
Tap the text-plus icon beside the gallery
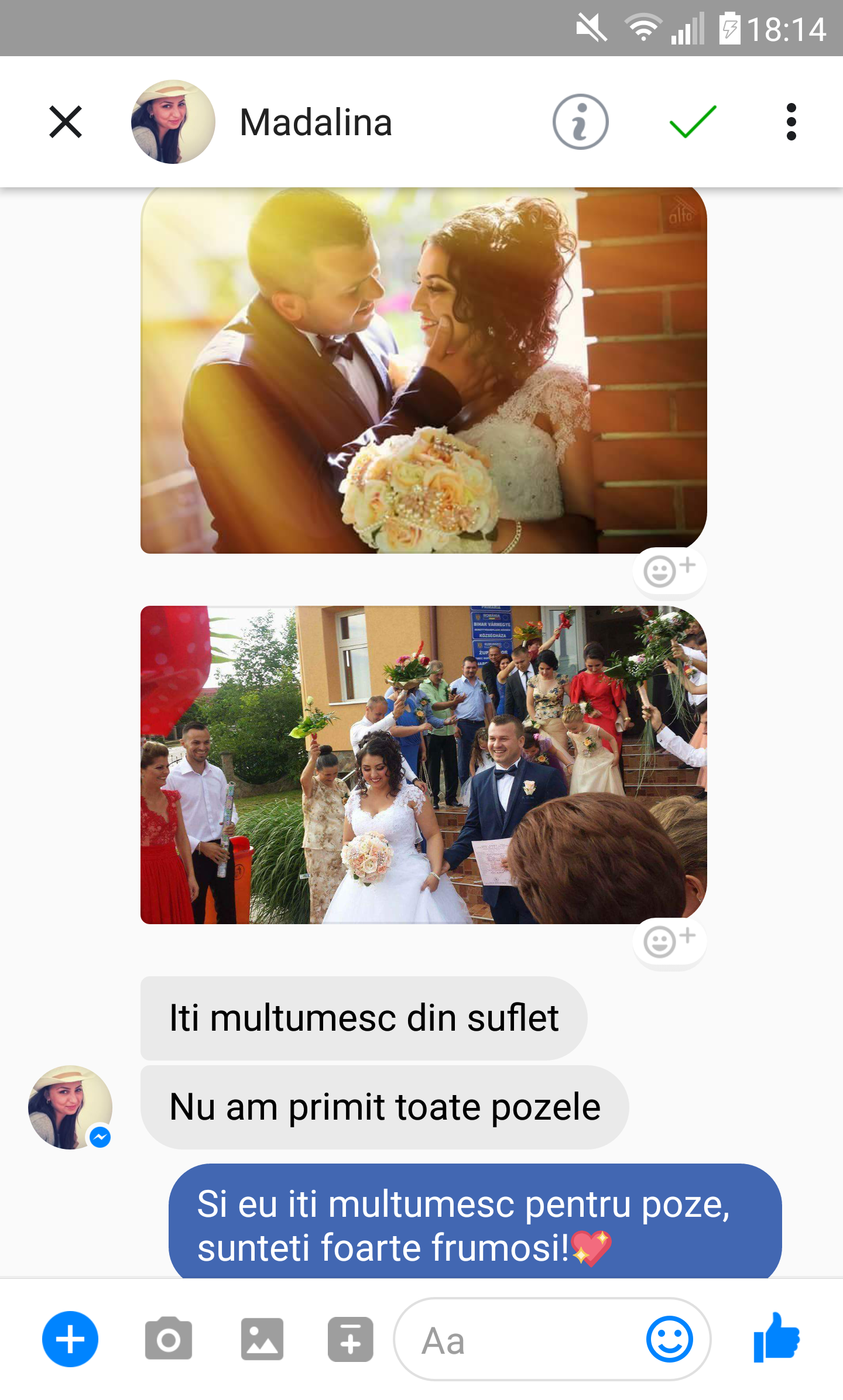350,1339
